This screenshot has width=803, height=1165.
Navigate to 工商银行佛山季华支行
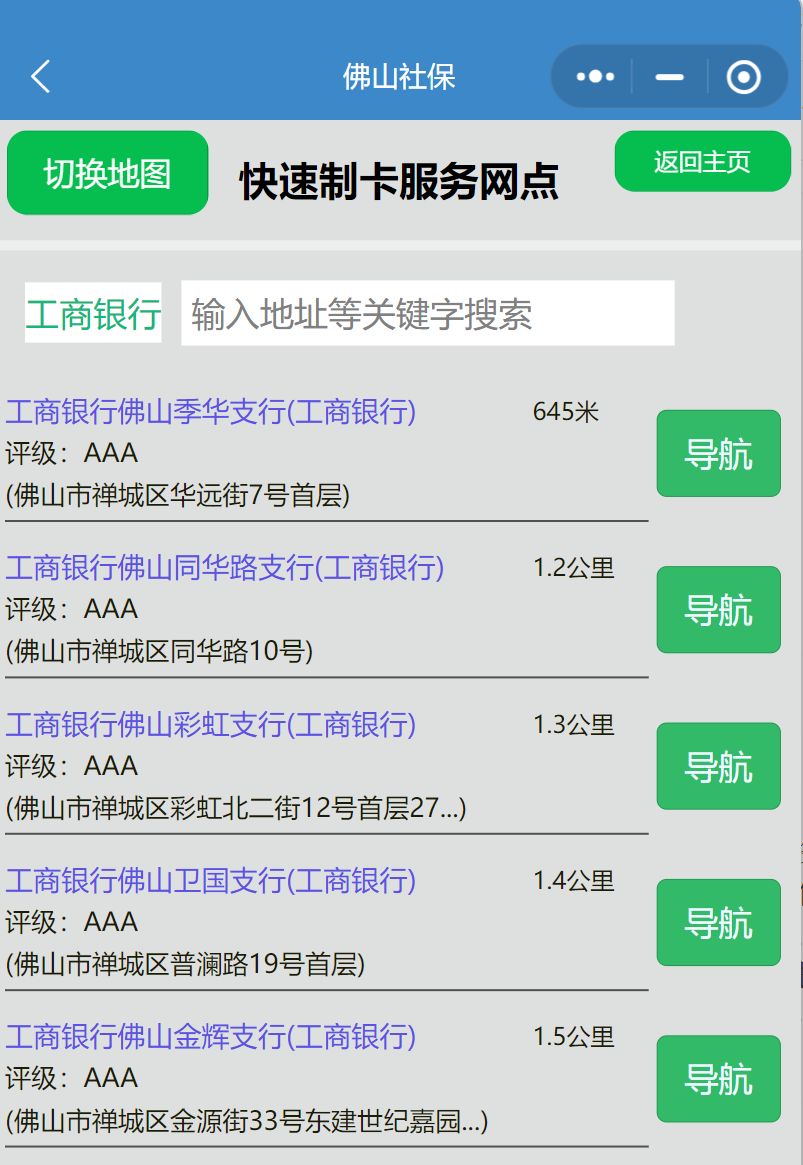tap(718, 453)
